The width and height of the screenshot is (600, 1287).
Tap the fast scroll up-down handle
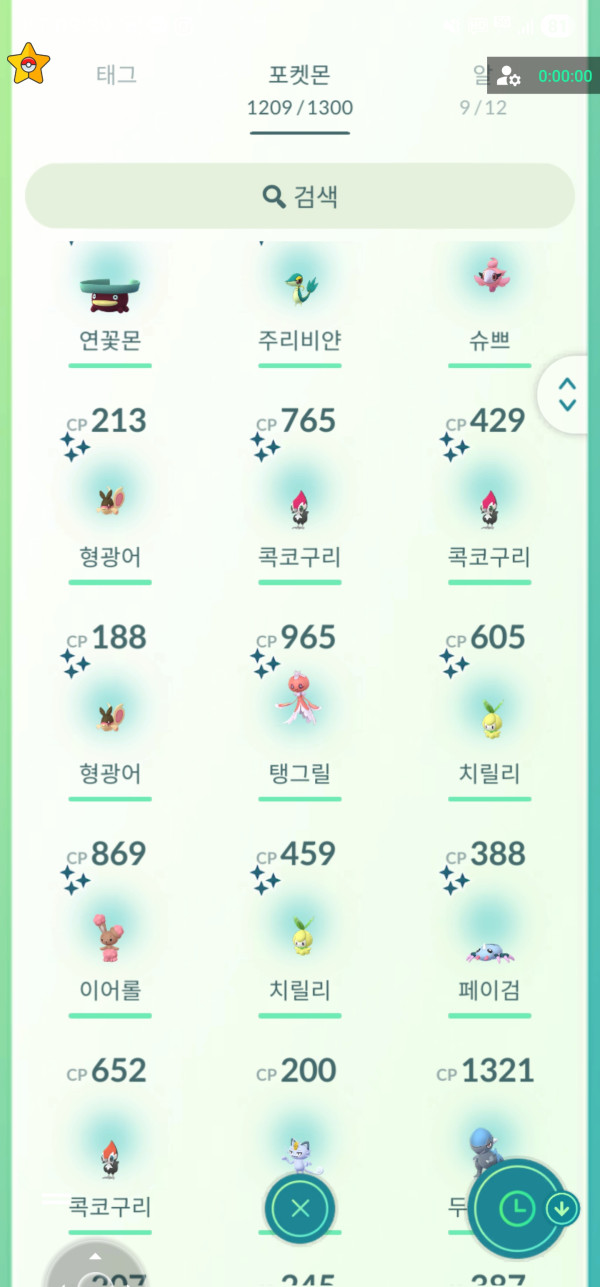point(567,394)
